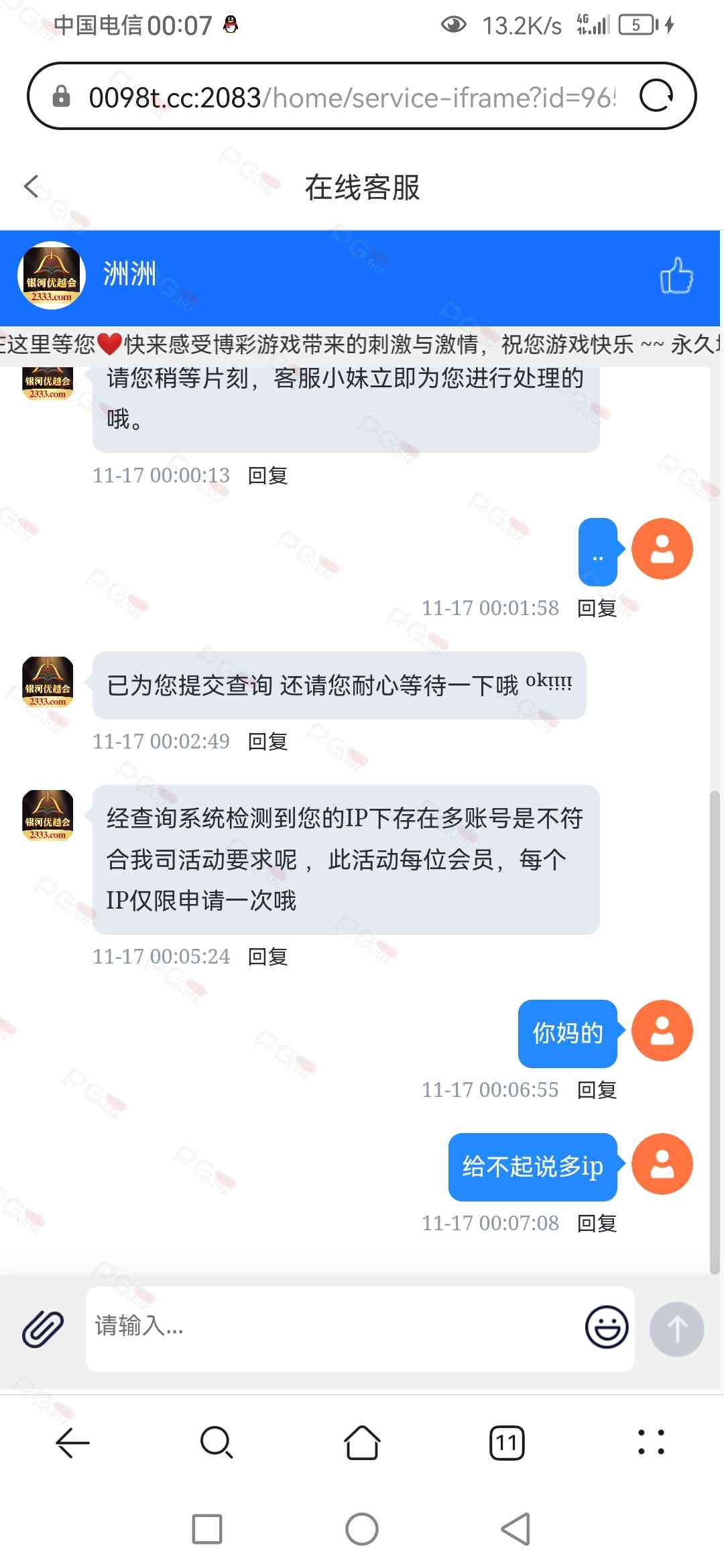Tap 回复 under the 00:02:49 message
Screen dimensions: 724x1568
click(267, 742)
